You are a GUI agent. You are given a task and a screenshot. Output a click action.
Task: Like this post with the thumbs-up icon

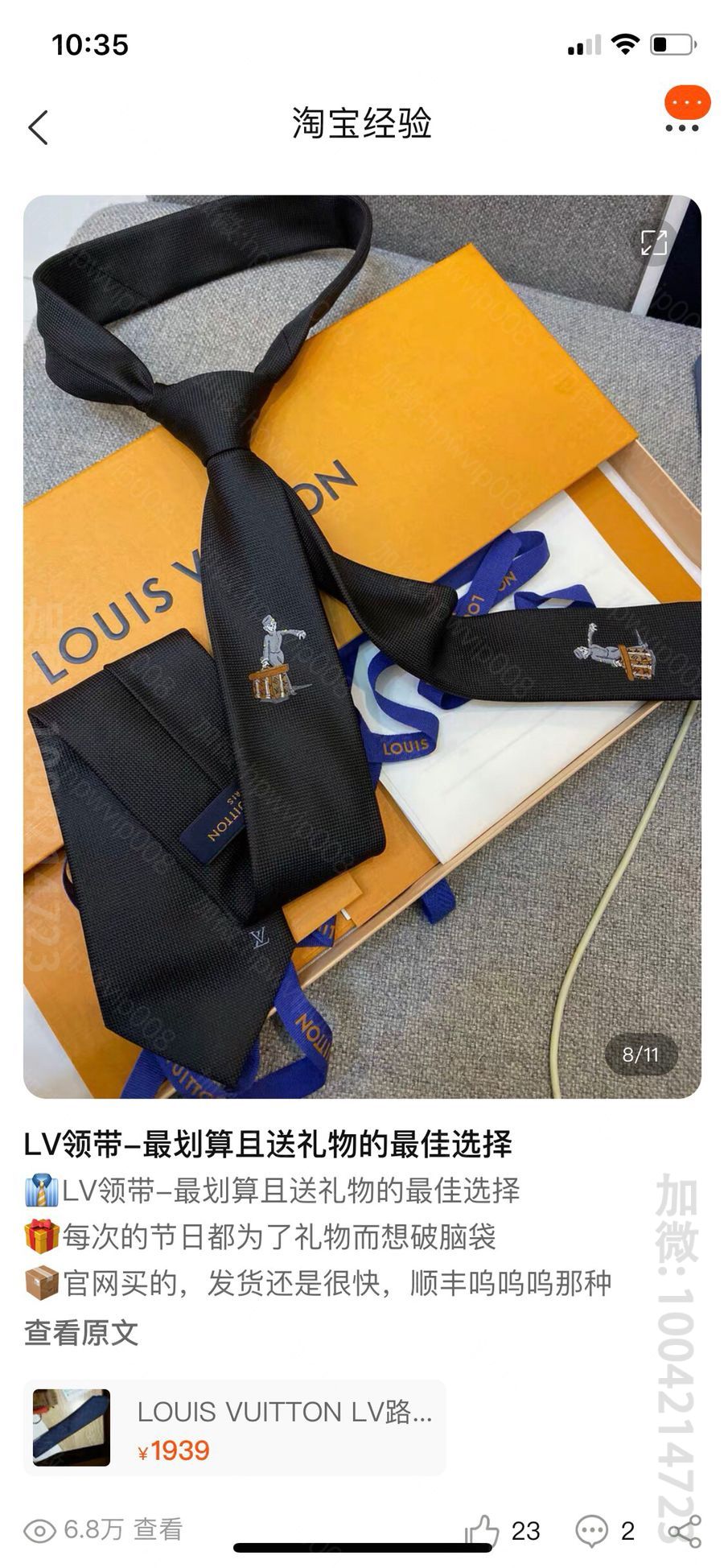click(x=483, y=1529)
